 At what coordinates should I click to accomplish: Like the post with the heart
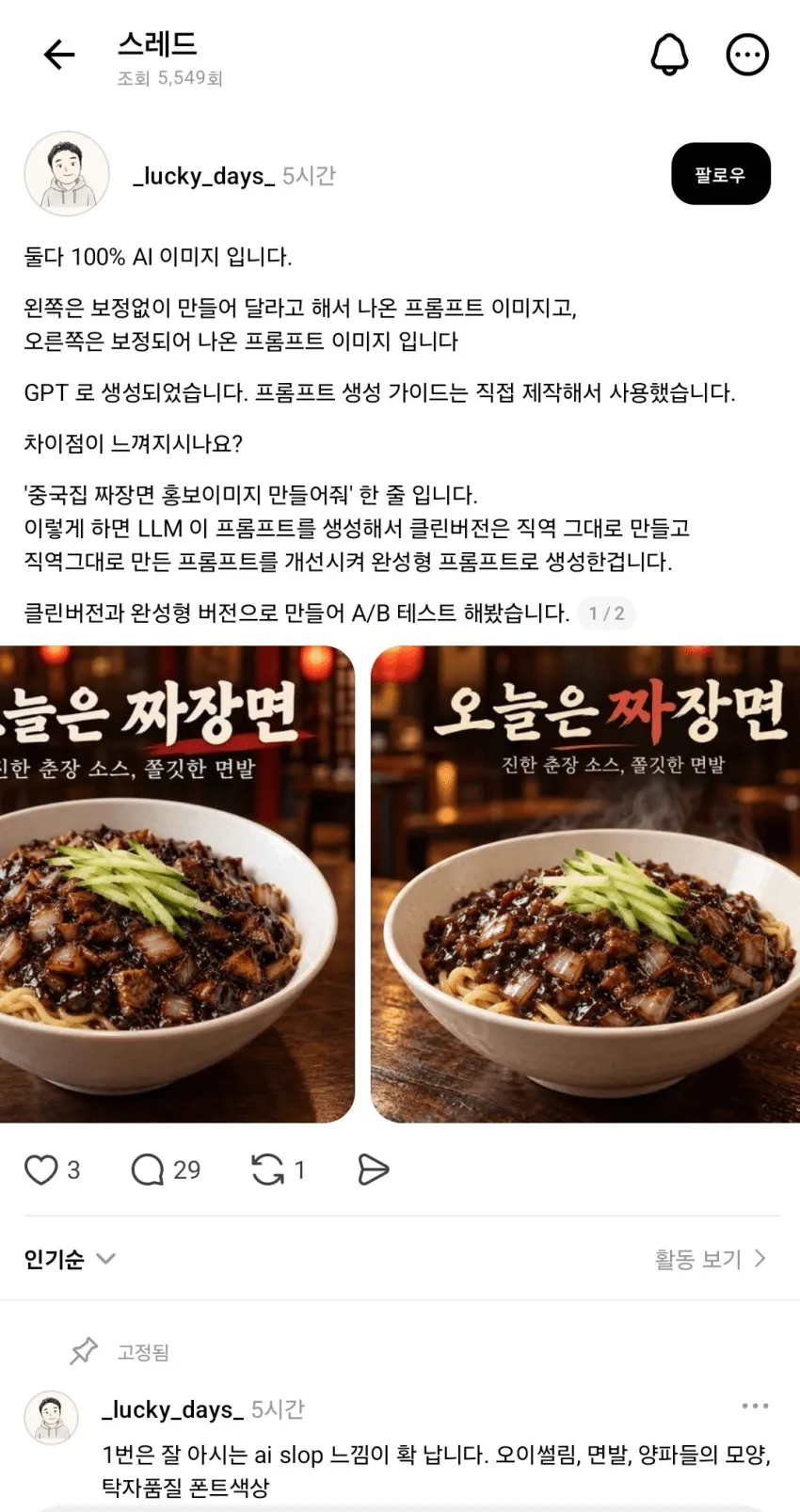[41, 1170]
